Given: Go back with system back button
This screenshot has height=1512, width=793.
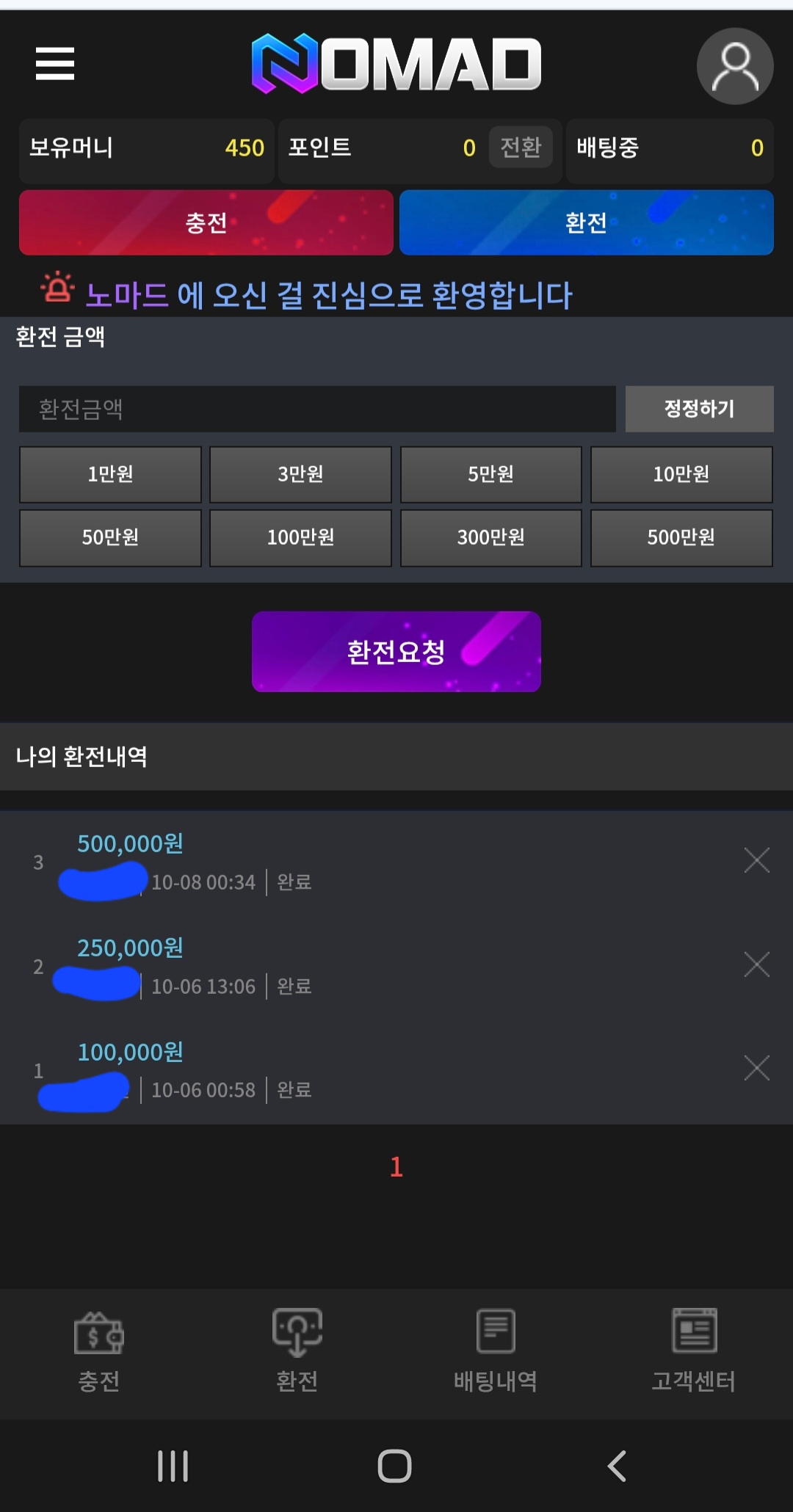Looking at the screenshot, I should (617, 1466).
